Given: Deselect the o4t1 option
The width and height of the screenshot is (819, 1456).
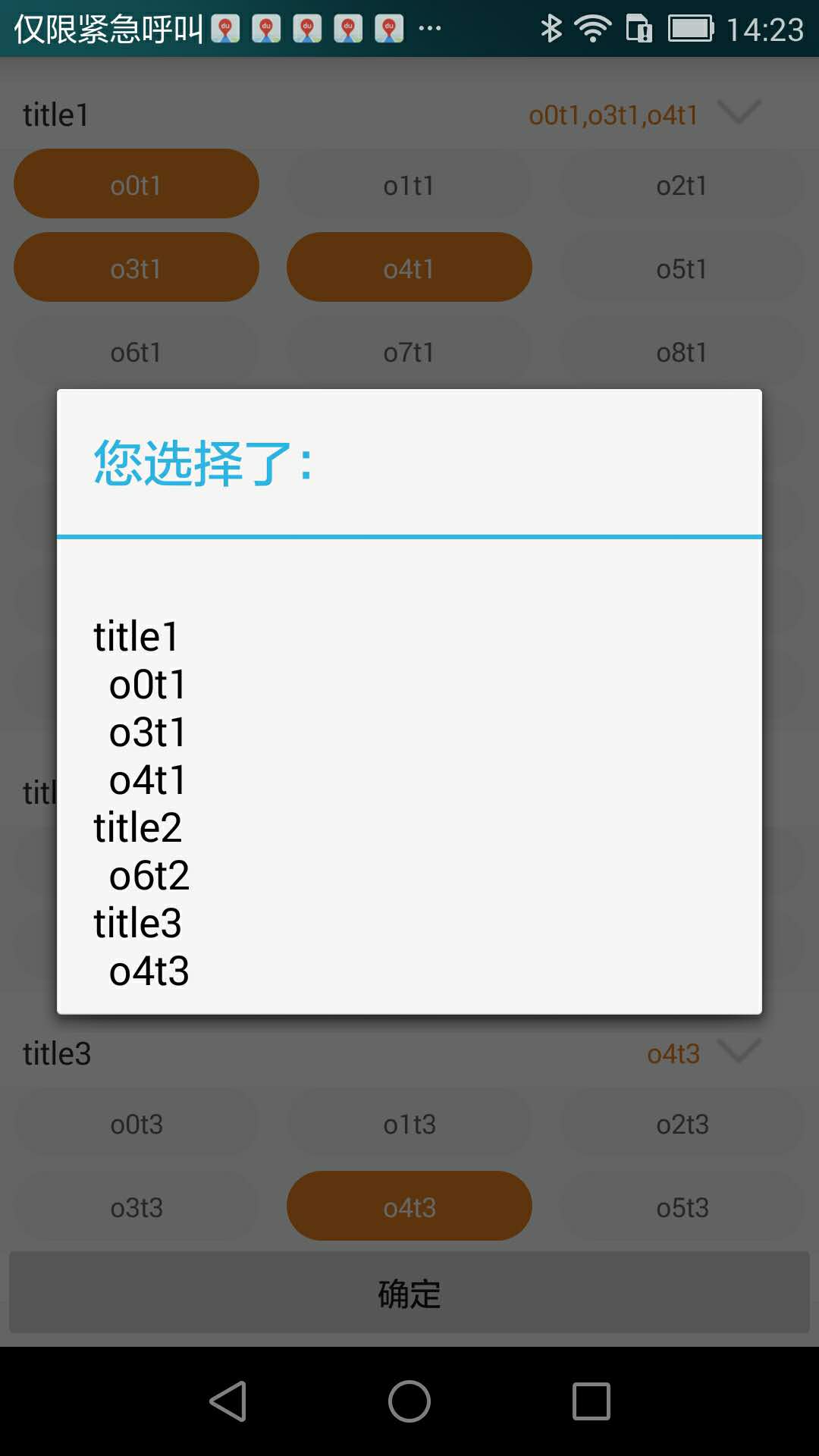Looking at the screenshot, I should [409, 268].
